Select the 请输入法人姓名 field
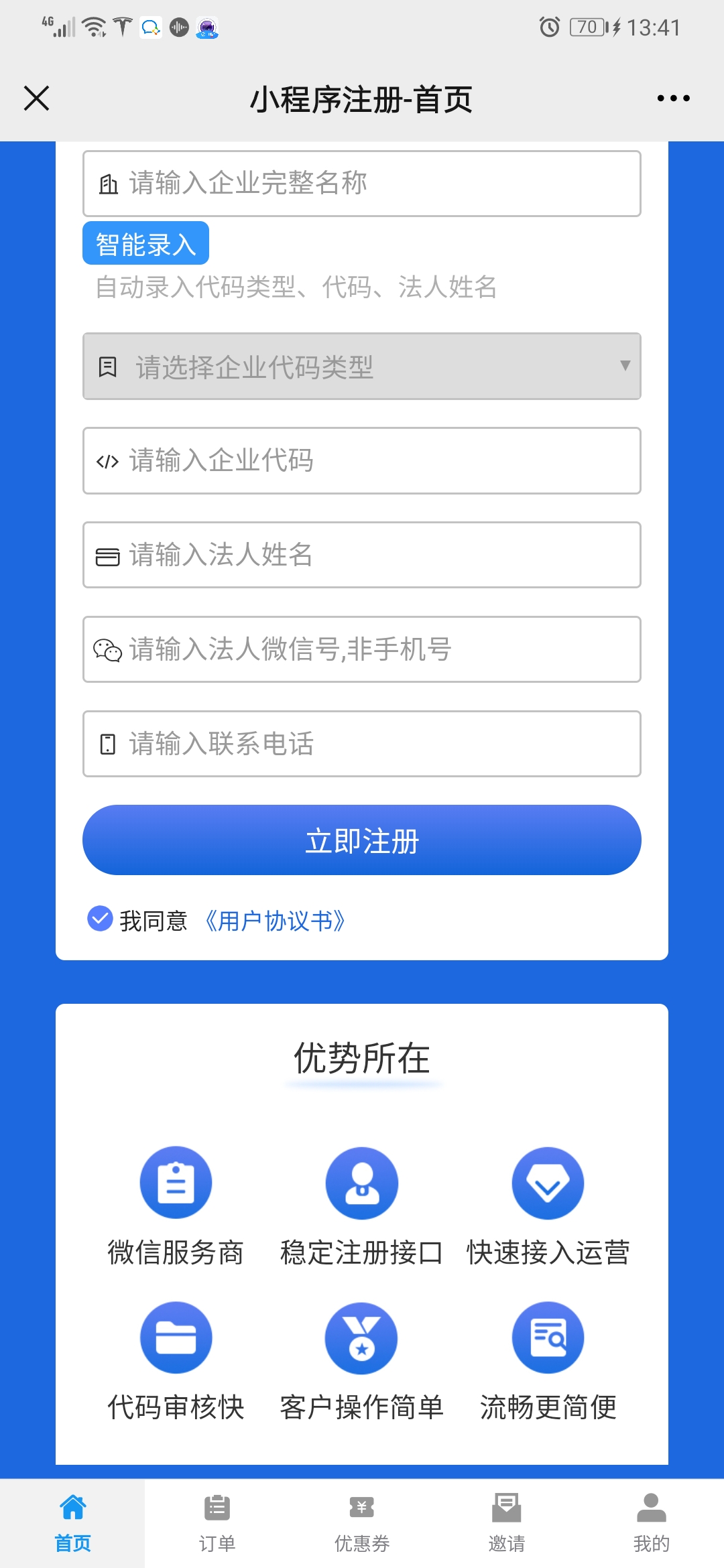Screen dimensions: 724x1568 click(362, 556)
